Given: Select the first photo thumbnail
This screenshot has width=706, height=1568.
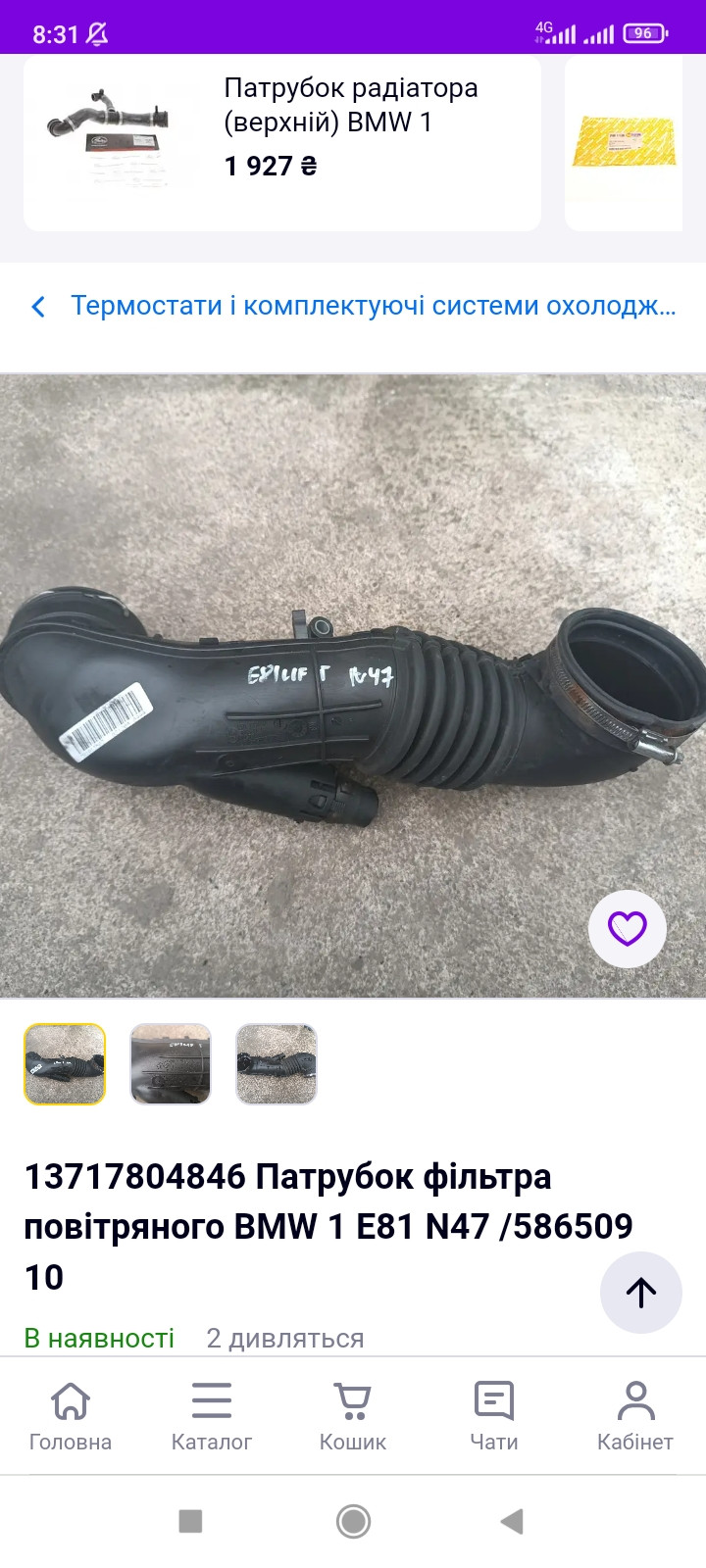Looking at the screenshot, I should 65,1064.
